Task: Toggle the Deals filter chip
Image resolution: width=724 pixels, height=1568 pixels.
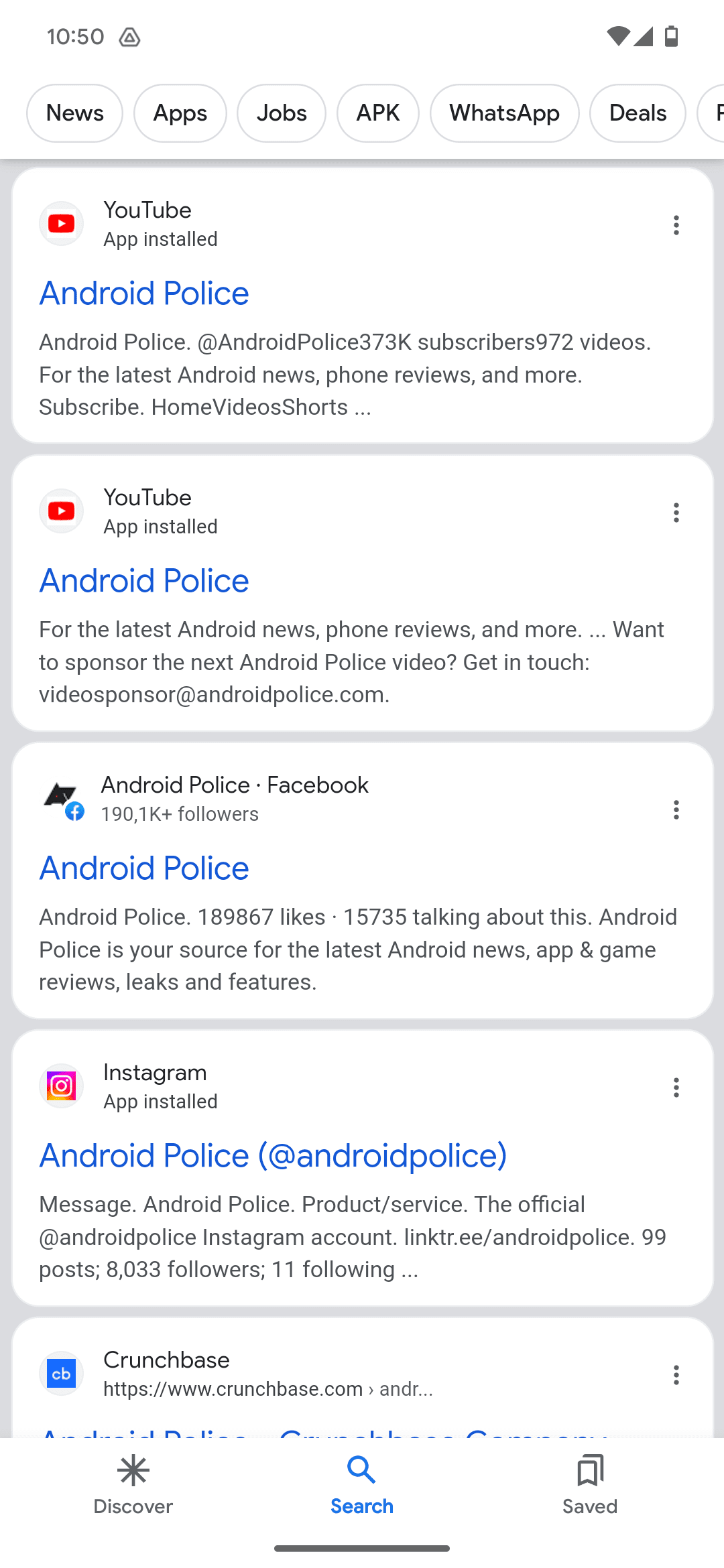Action: [x=636, y=113]
